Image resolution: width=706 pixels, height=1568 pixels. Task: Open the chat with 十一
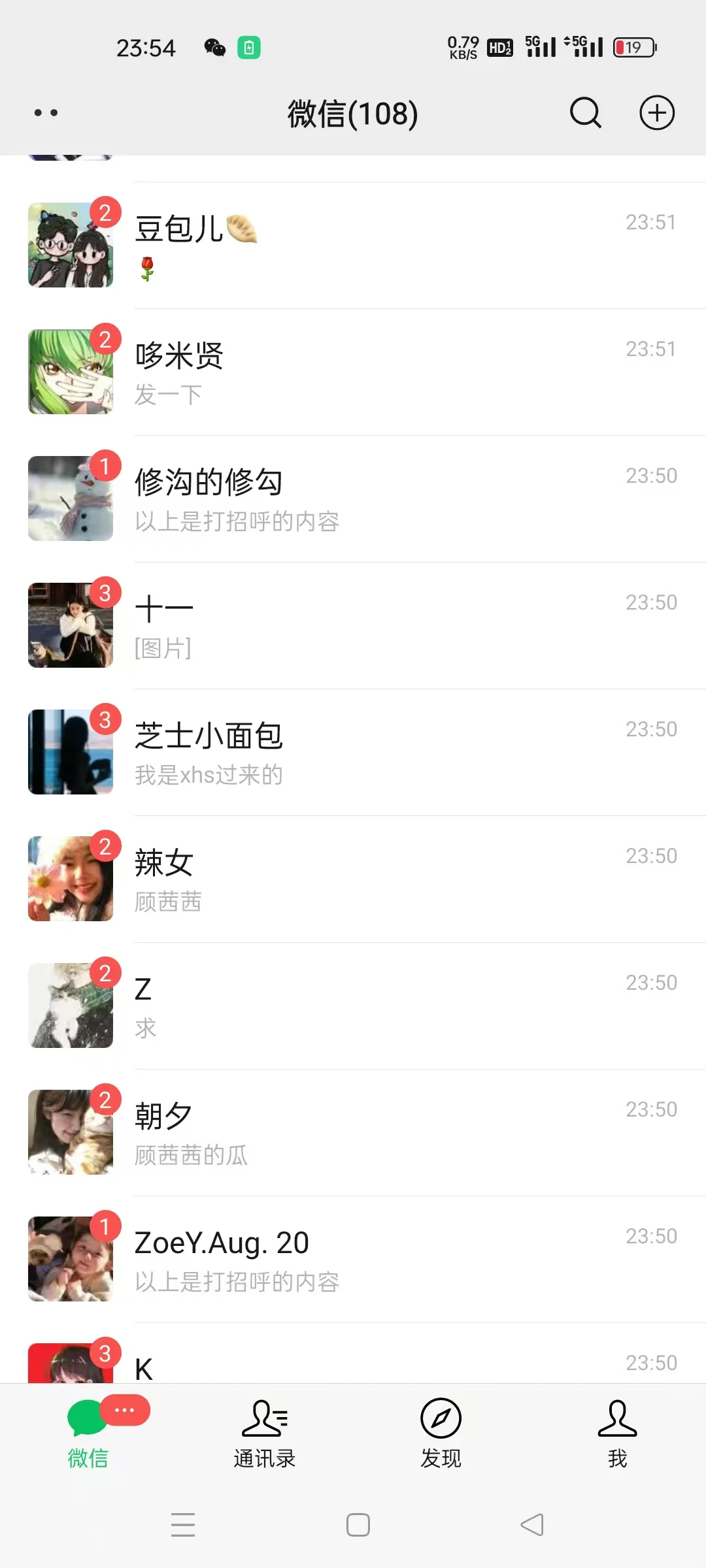(x=353, y=625)
